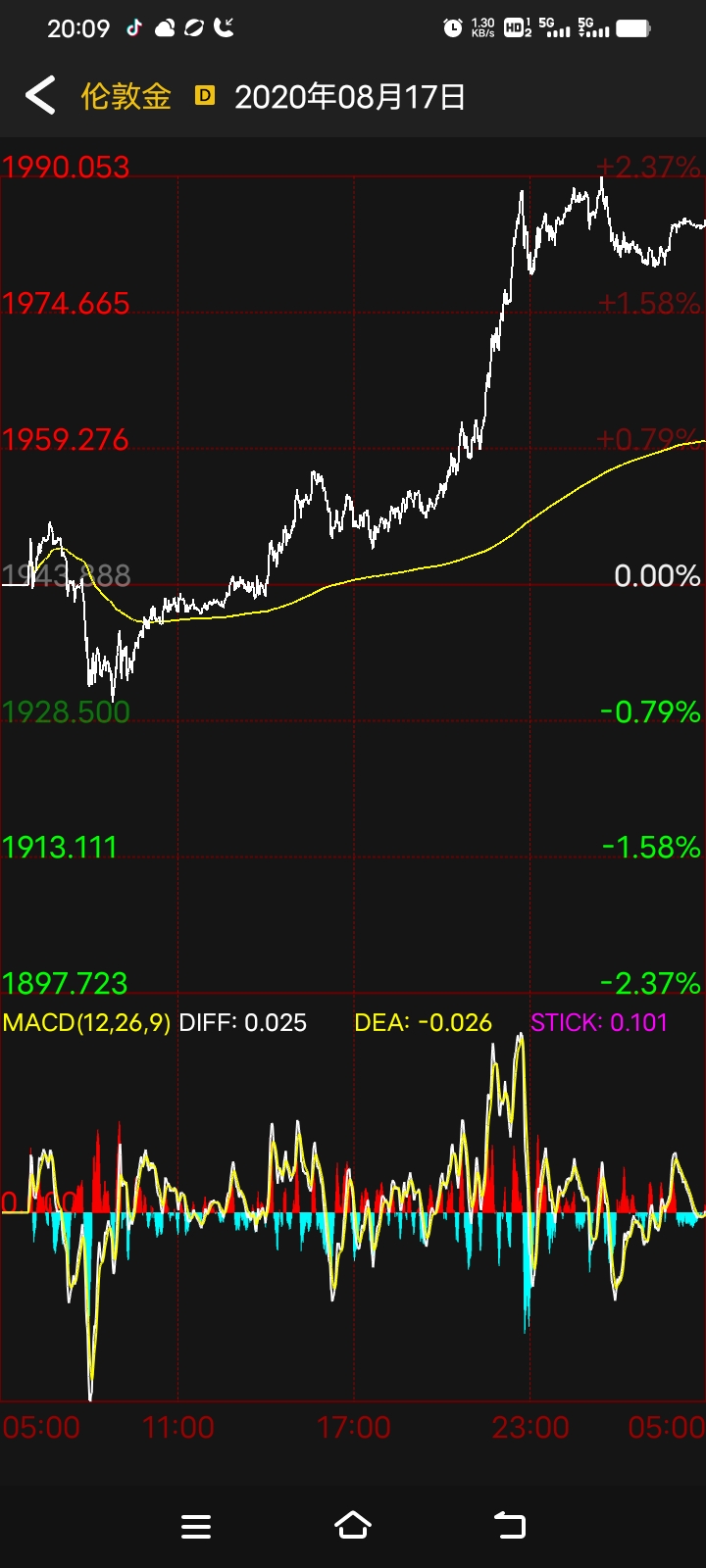Go to the system home screen
The image size is (706, 1568).
pos(353,1525)
